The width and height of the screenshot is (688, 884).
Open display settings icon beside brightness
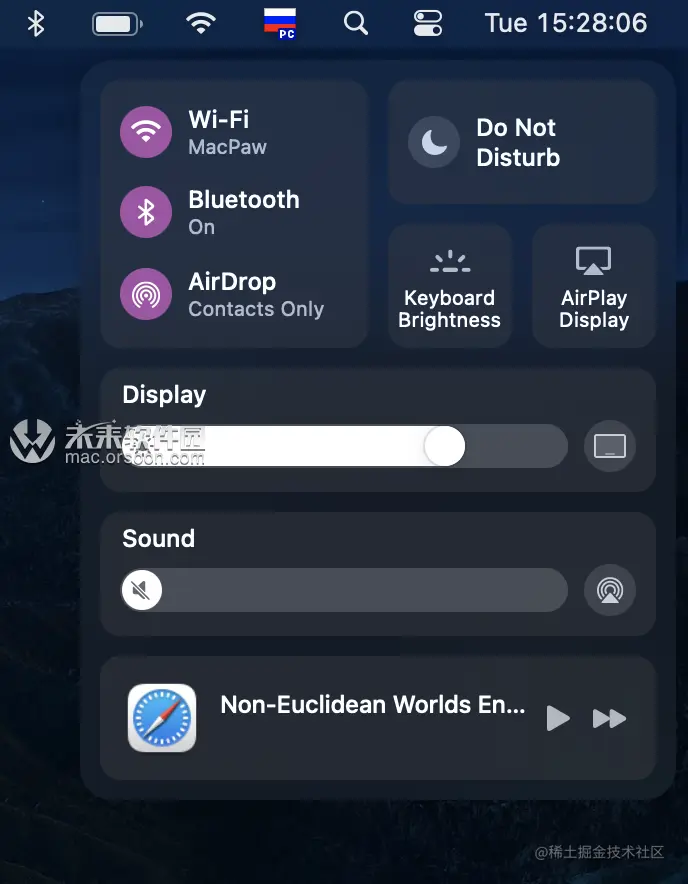click(x=609, y=446)
